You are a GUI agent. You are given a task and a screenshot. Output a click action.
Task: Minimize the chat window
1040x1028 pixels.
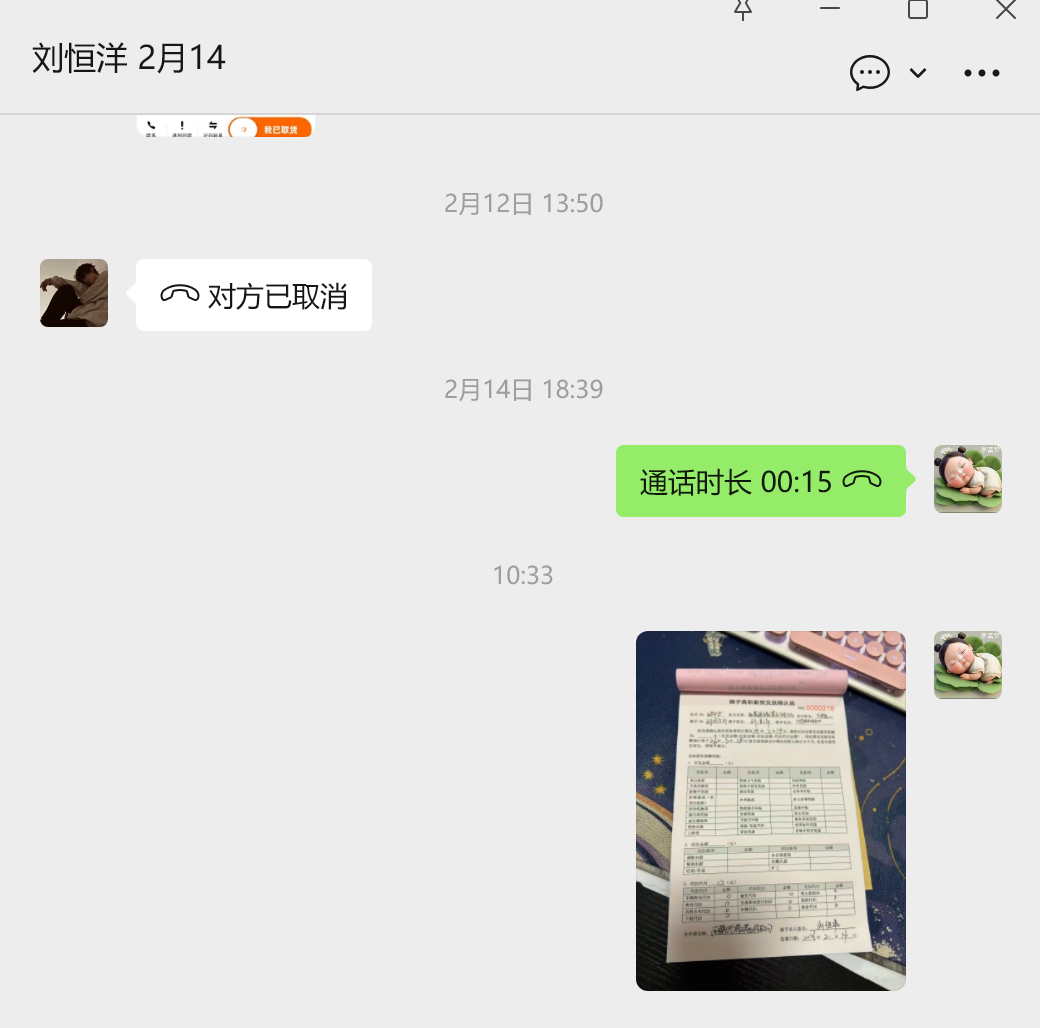830,9
